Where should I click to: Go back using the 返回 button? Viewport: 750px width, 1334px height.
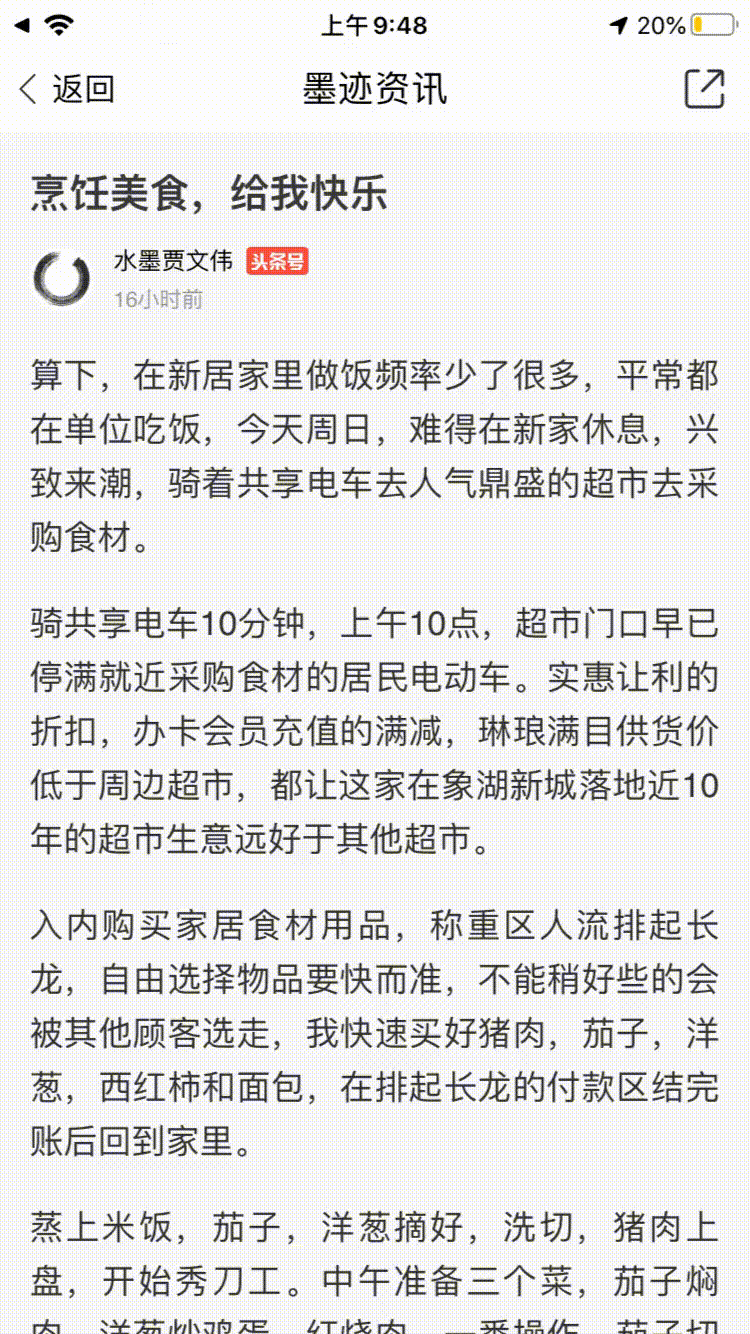click(x=66, y=89)
